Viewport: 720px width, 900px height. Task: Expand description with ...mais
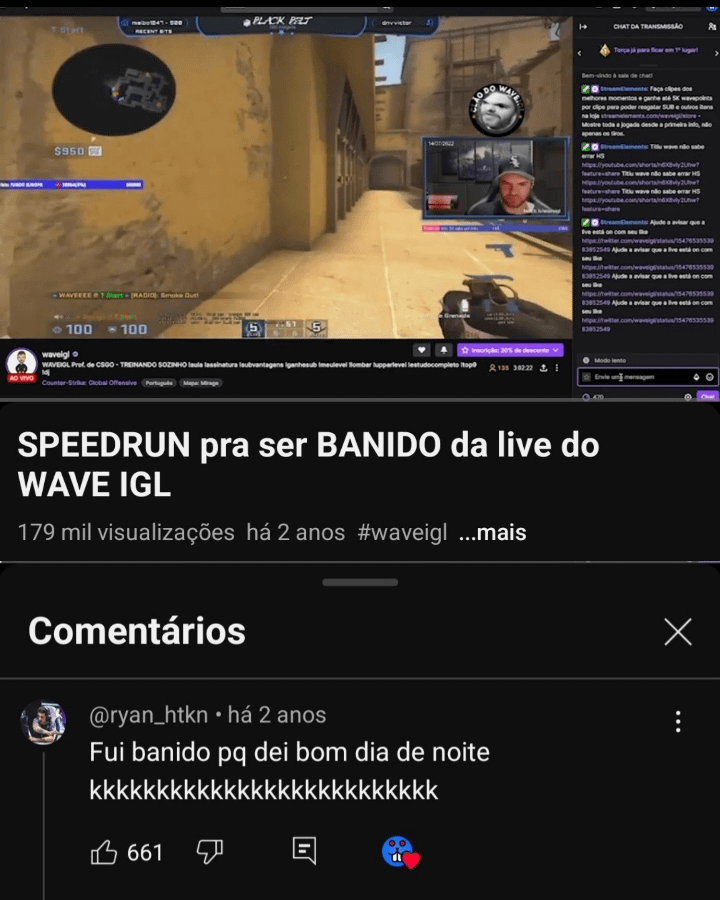tap(492, 532)
